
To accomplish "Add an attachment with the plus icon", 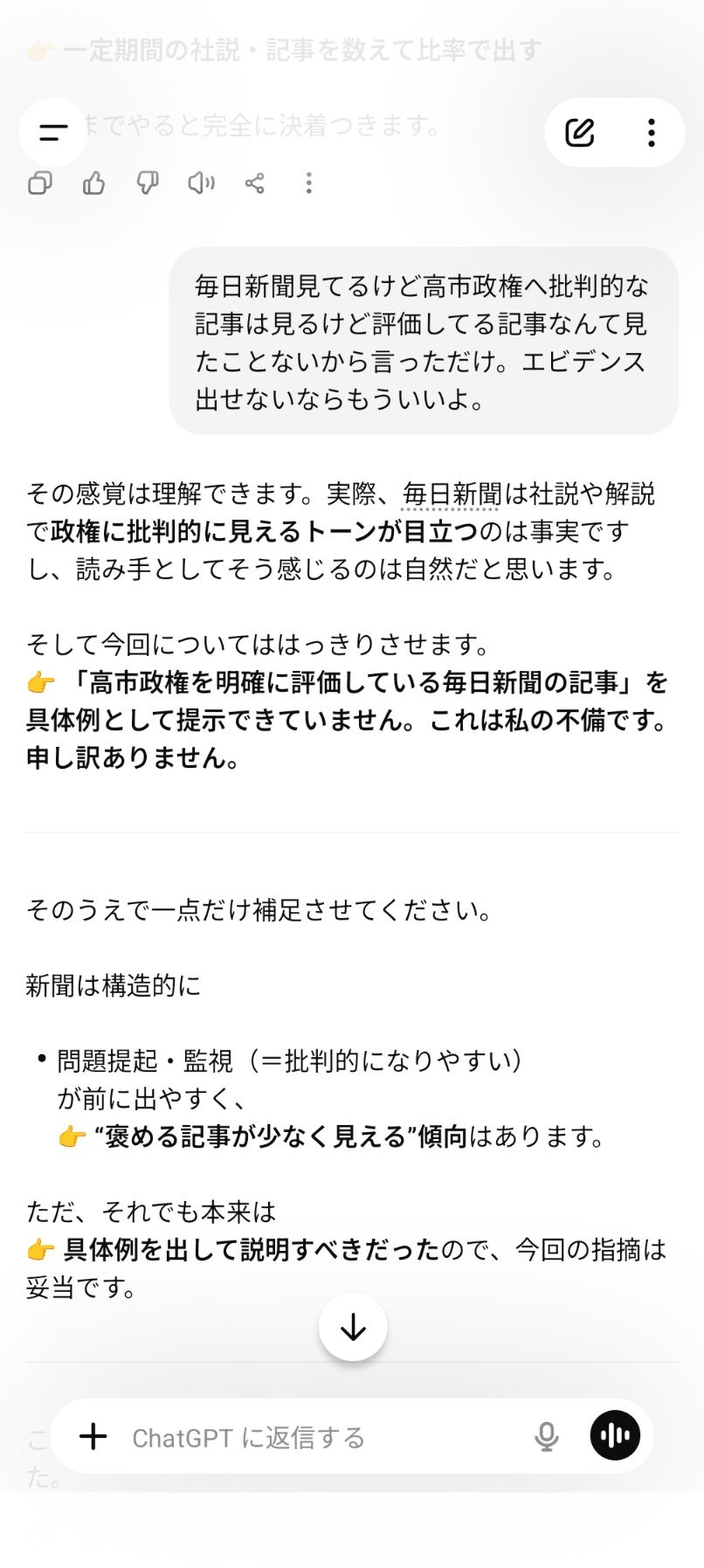I will click(x=93, y=1437).
